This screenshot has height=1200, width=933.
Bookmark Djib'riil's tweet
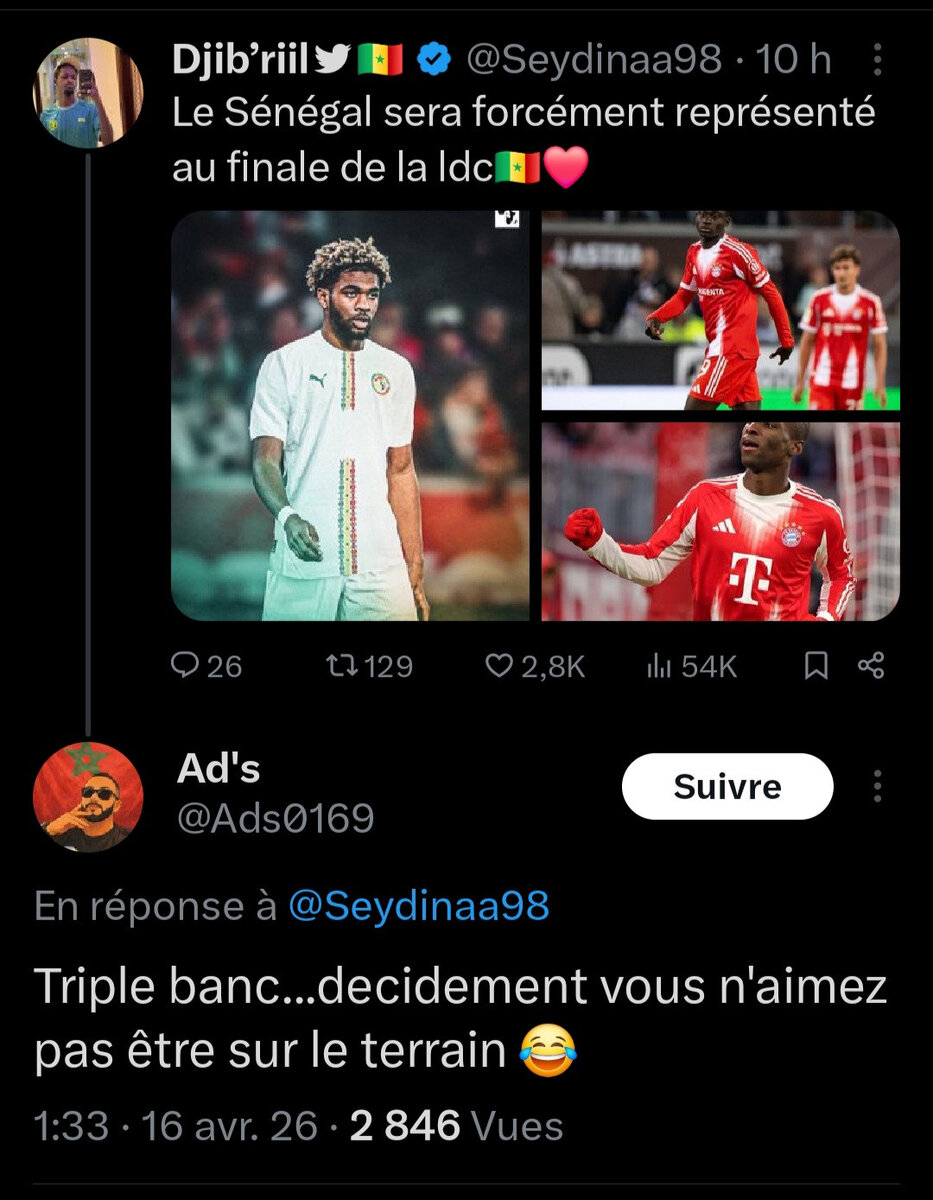(816, 666)
